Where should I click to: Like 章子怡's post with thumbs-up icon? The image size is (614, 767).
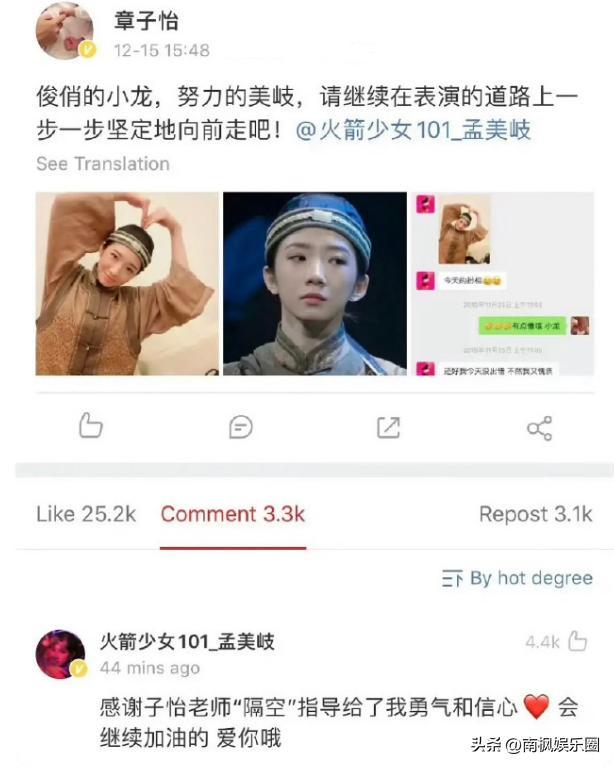click(91, 425)
